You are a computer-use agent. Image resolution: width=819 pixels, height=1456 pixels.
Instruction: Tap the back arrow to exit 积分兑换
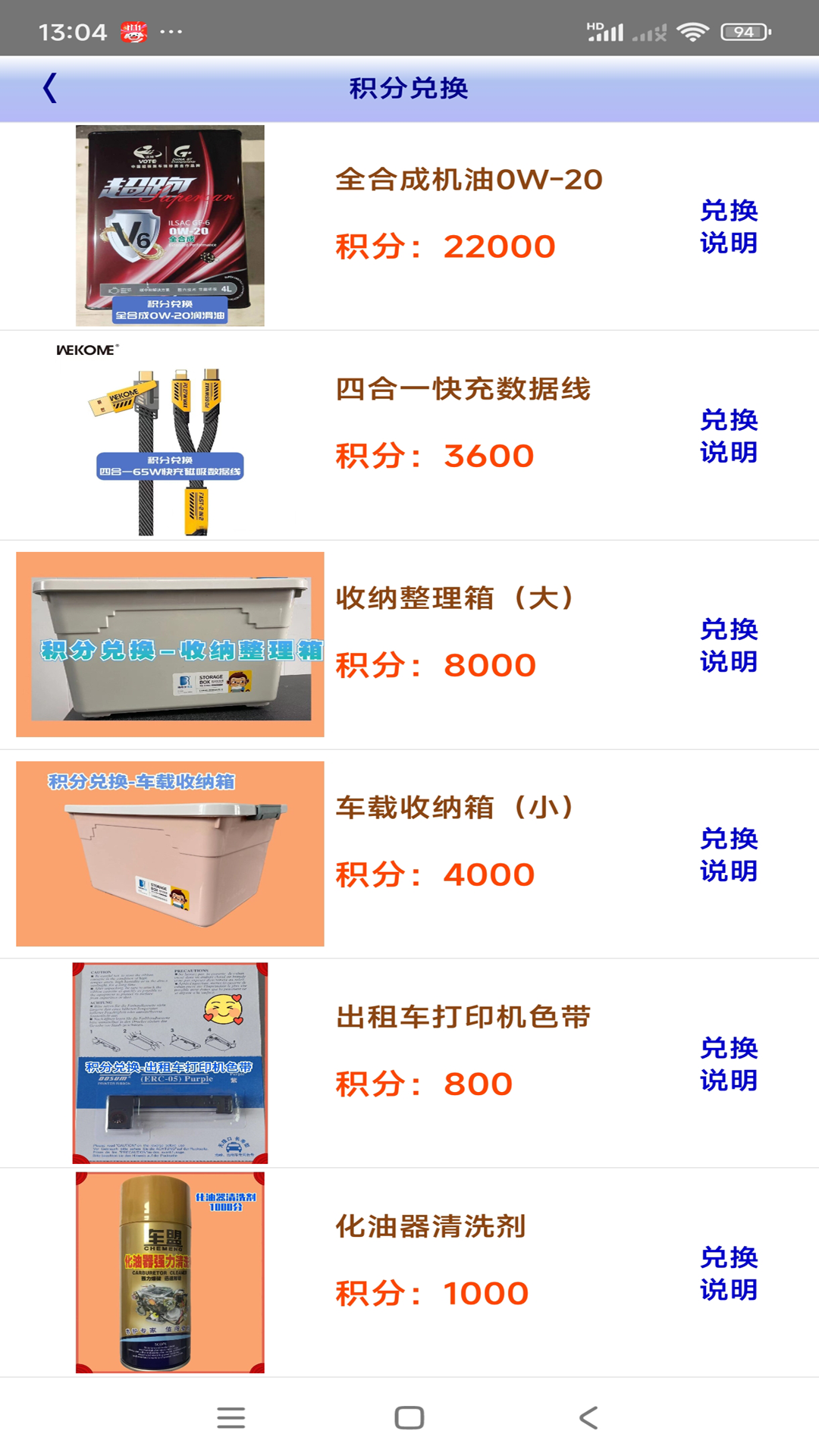[x=50, y=88]
